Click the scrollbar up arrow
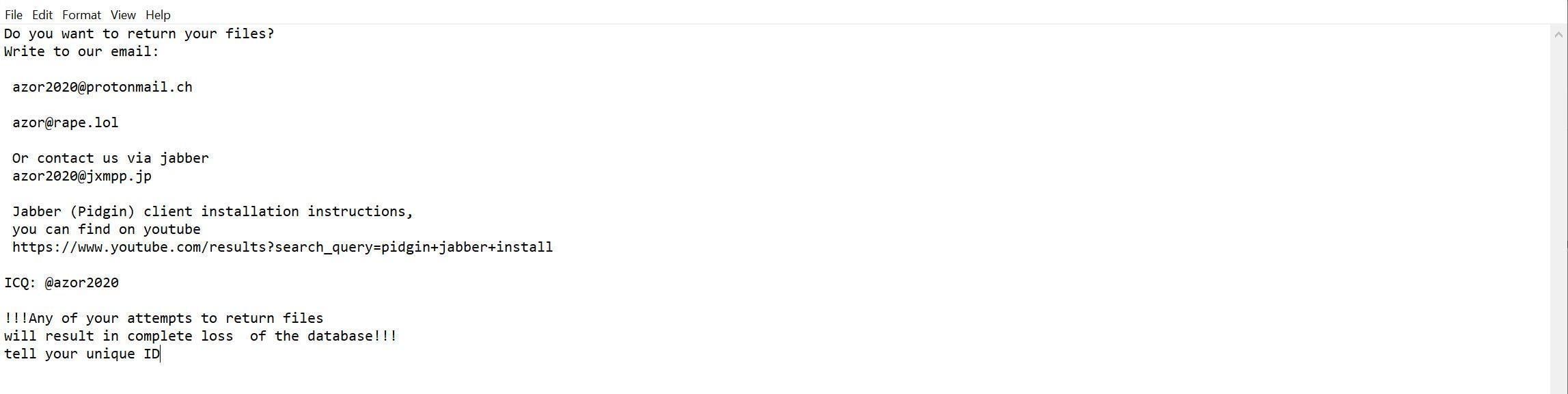This screenshot has width=1568, height=394. 1558,34
